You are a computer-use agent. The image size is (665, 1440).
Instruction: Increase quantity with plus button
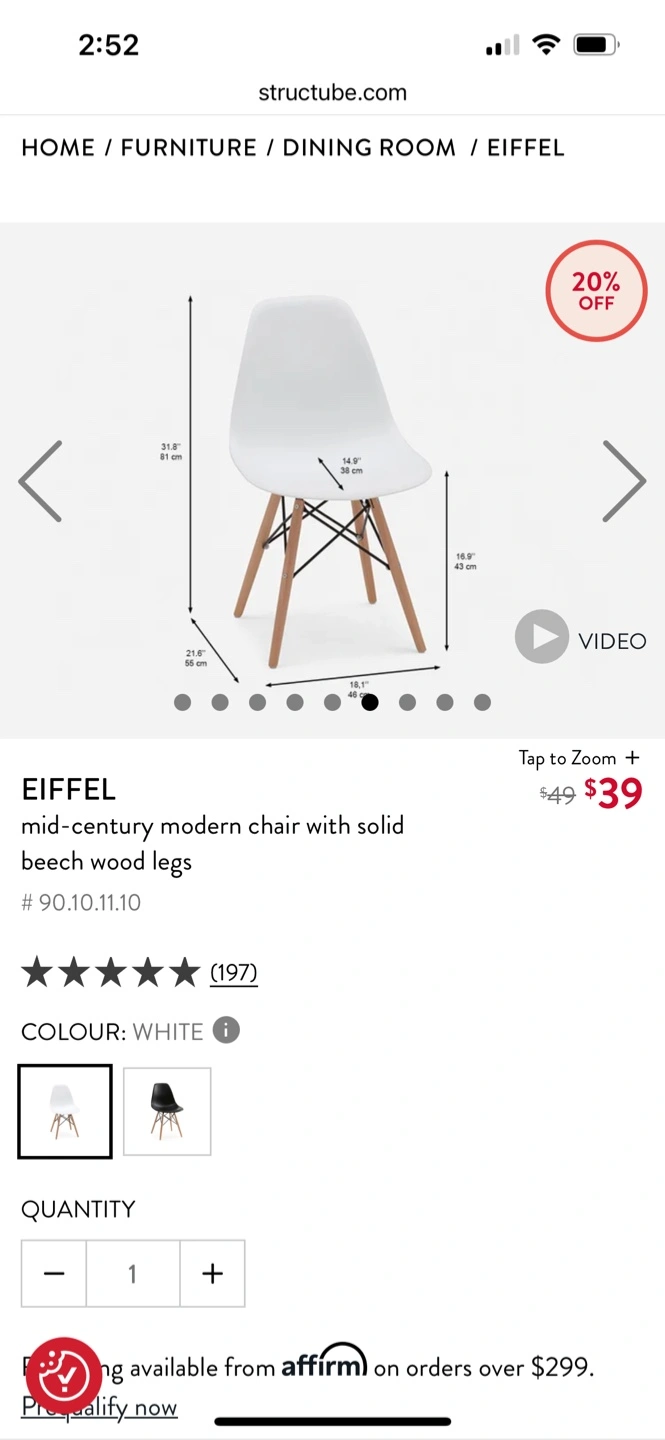coord(212,1273)
